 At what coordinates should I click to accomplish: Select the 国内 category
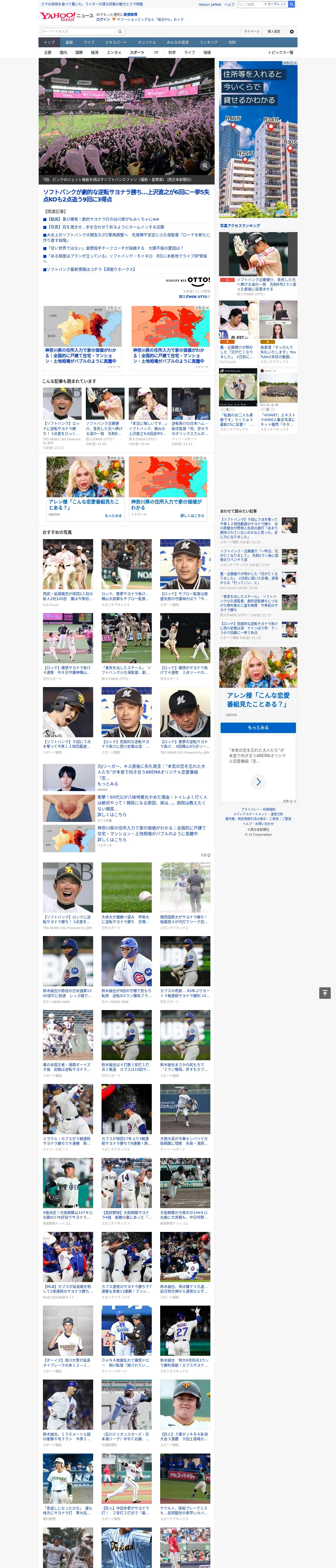pos(63,52)
